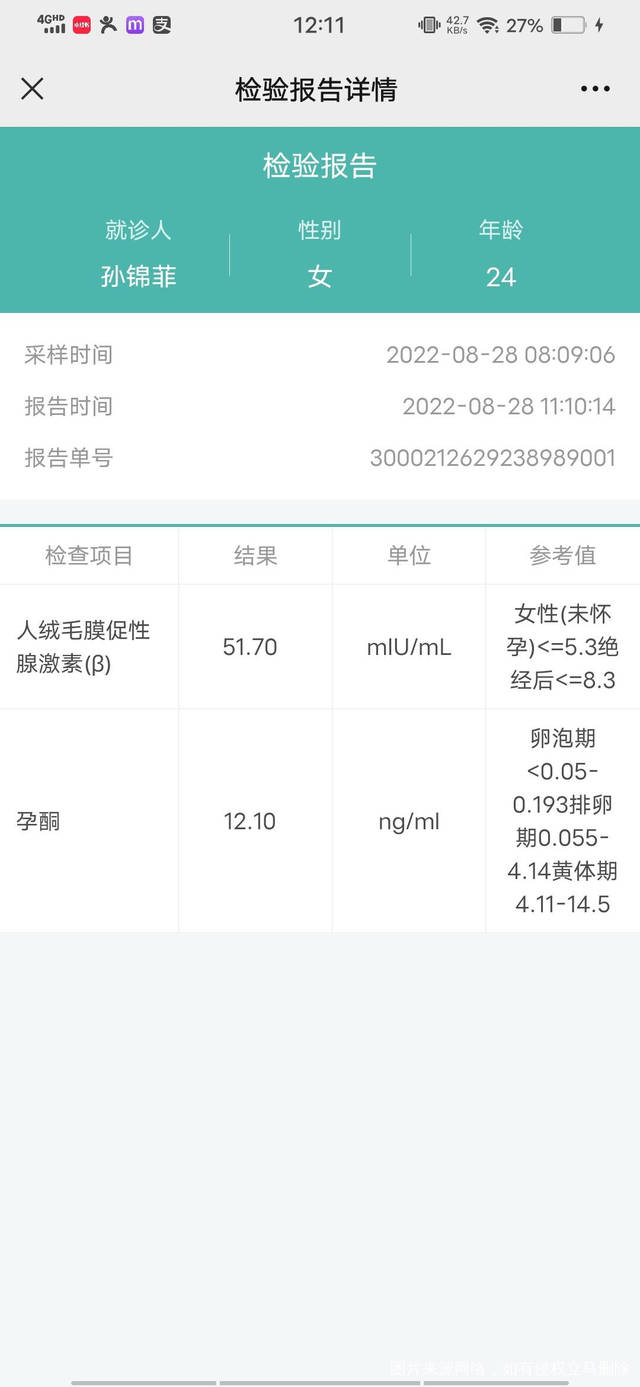Open the three-dot overflow menu
640x1387 pixels.
[x=595, y=89]
